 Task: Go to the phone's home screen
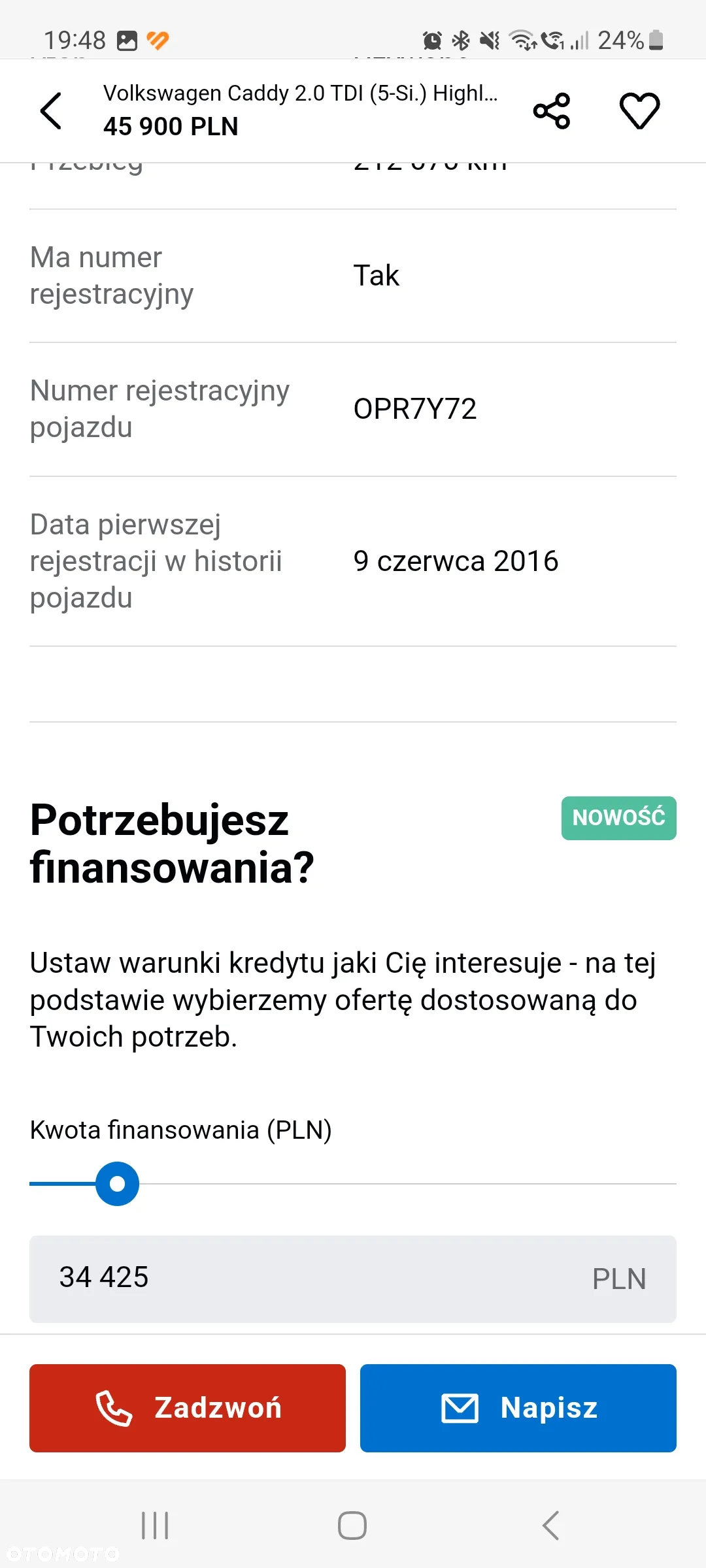pos(352,1526)
